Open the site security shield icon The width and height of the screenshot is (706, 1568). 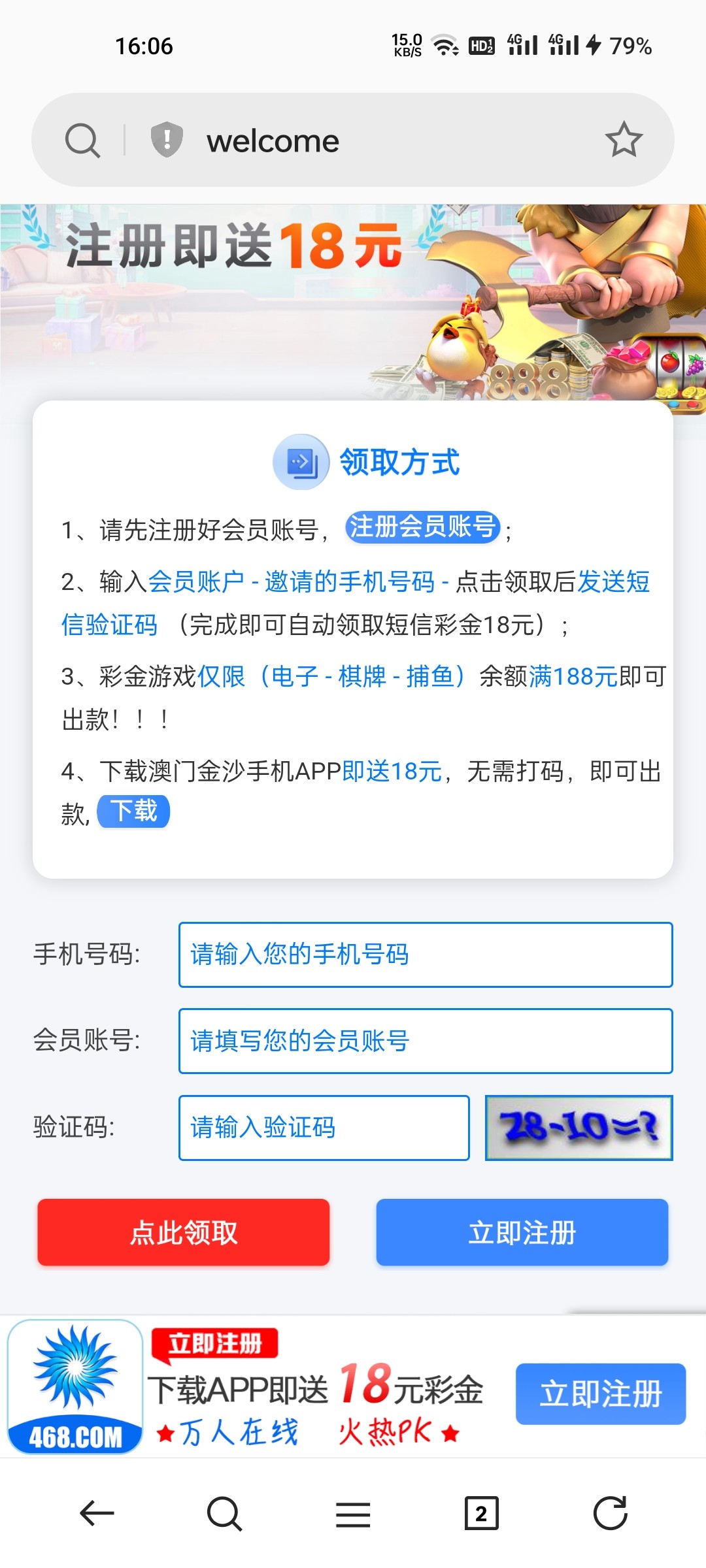[167, 140]
